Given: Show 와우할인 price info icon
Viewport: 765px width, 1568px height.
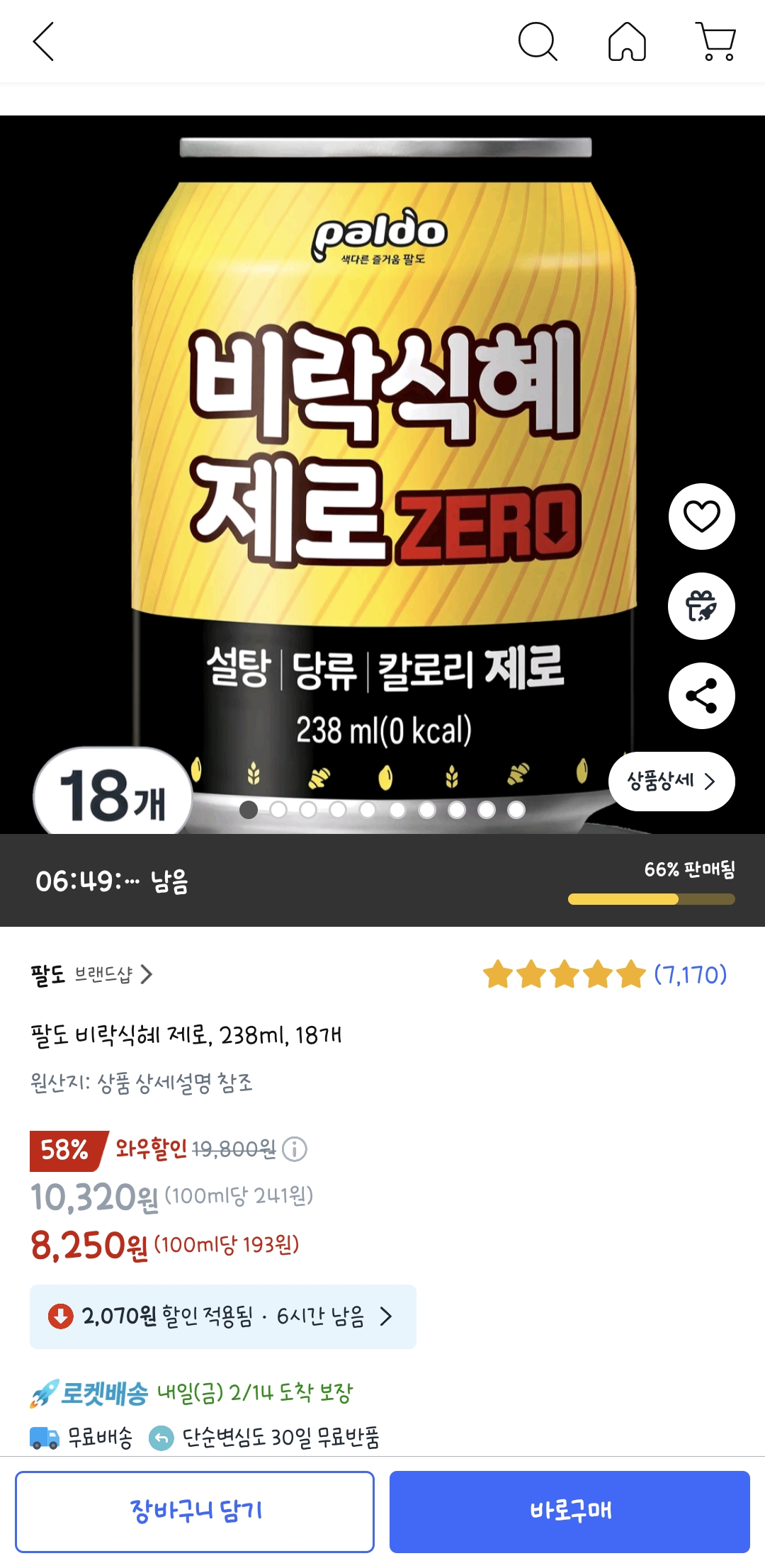Looking at the screenshot, I should [x=295, y=1149].
